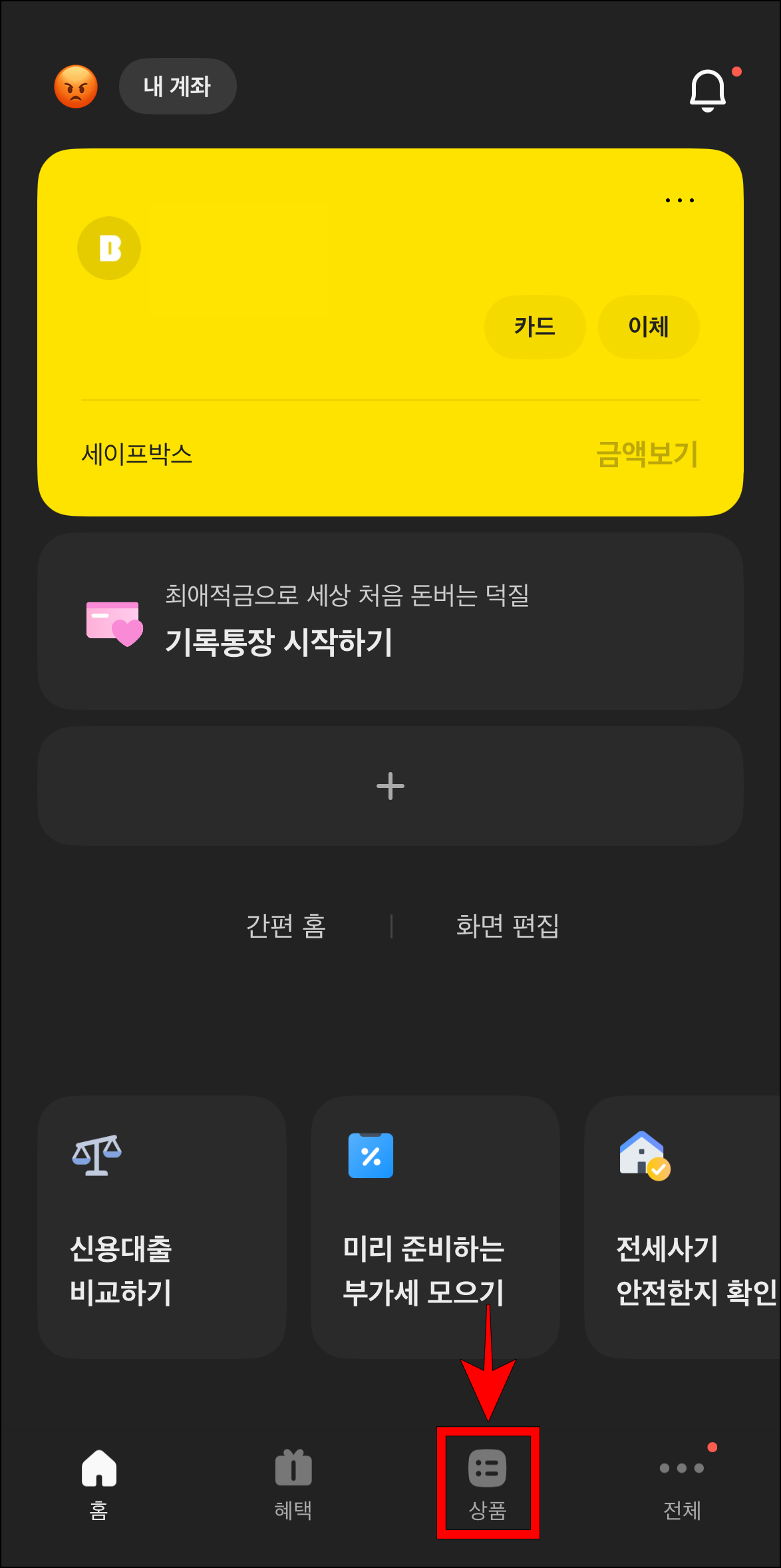Tap the angry face emoji profile icon
The width and height of the screenshot is (781, 1568).
click(75, 87)
